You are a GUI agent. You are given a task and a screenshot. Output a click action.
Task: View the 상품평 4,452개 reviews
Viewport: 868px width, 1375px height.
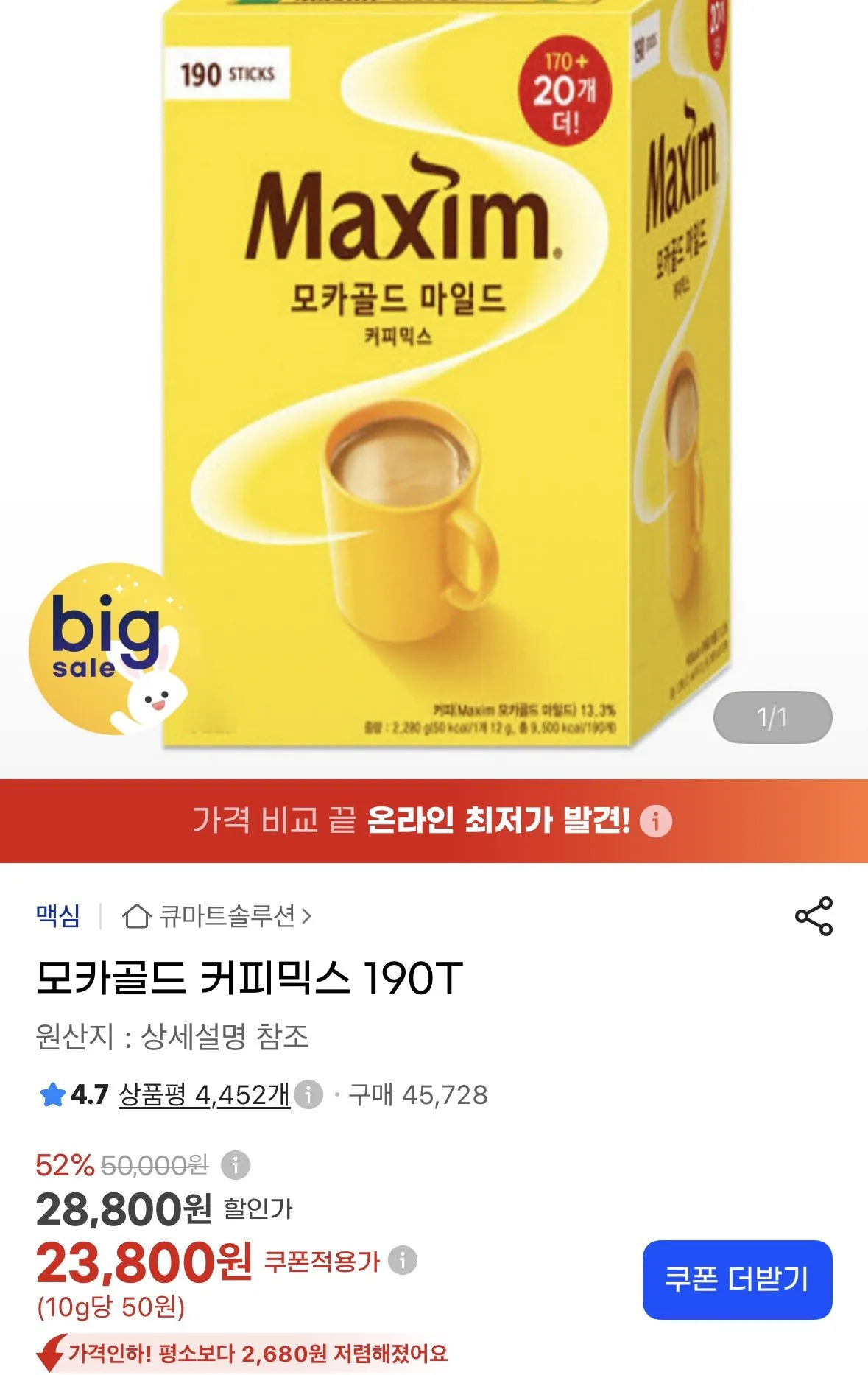[x=204, y=1094]
